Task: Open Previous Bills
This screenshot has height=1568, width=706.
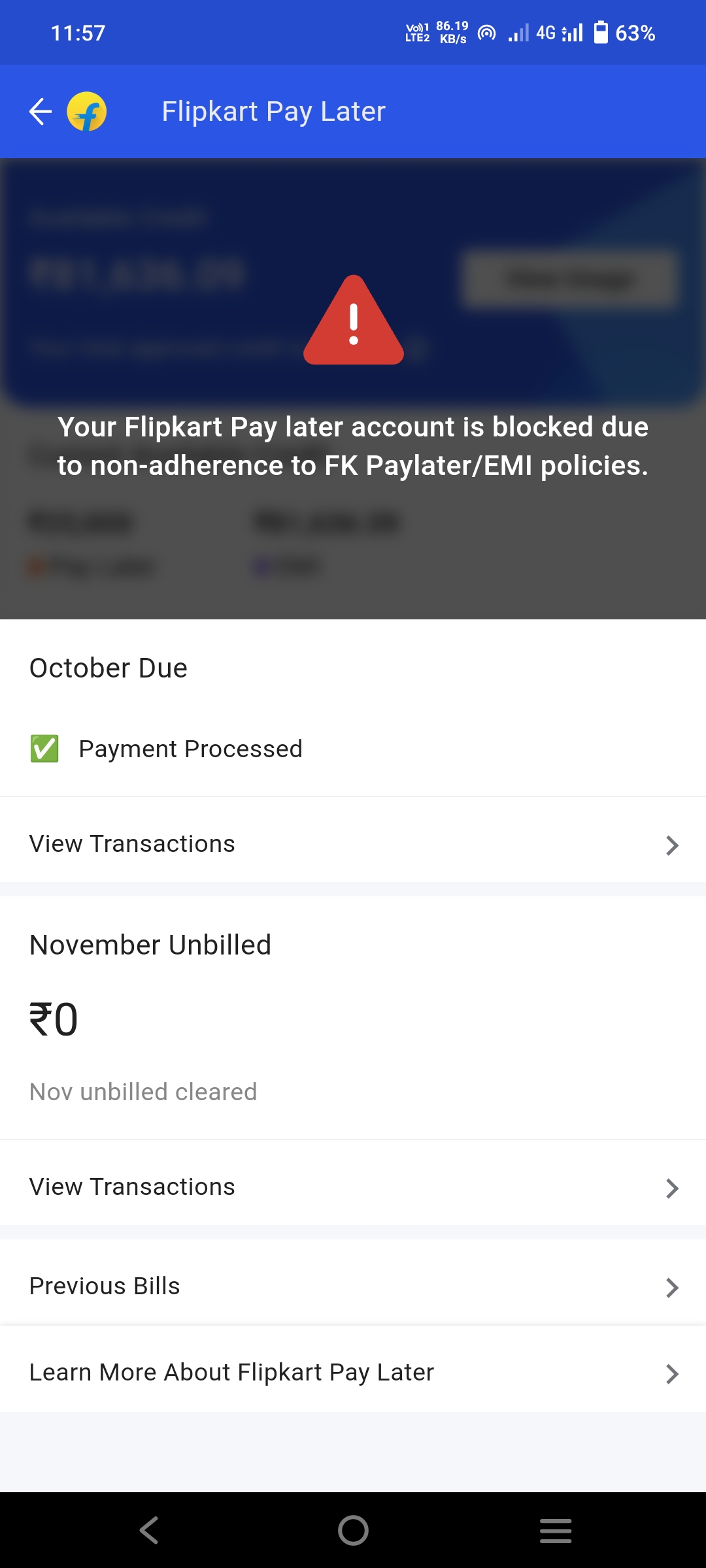Action: (353, 1286)
